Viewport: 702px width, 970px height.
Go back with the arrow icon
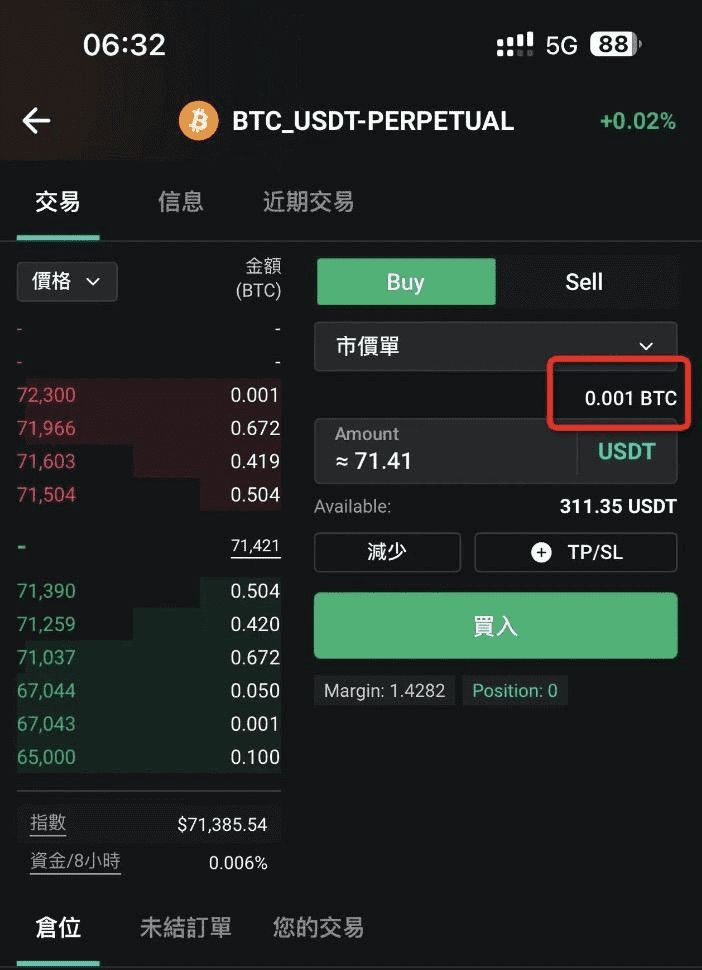37,121
